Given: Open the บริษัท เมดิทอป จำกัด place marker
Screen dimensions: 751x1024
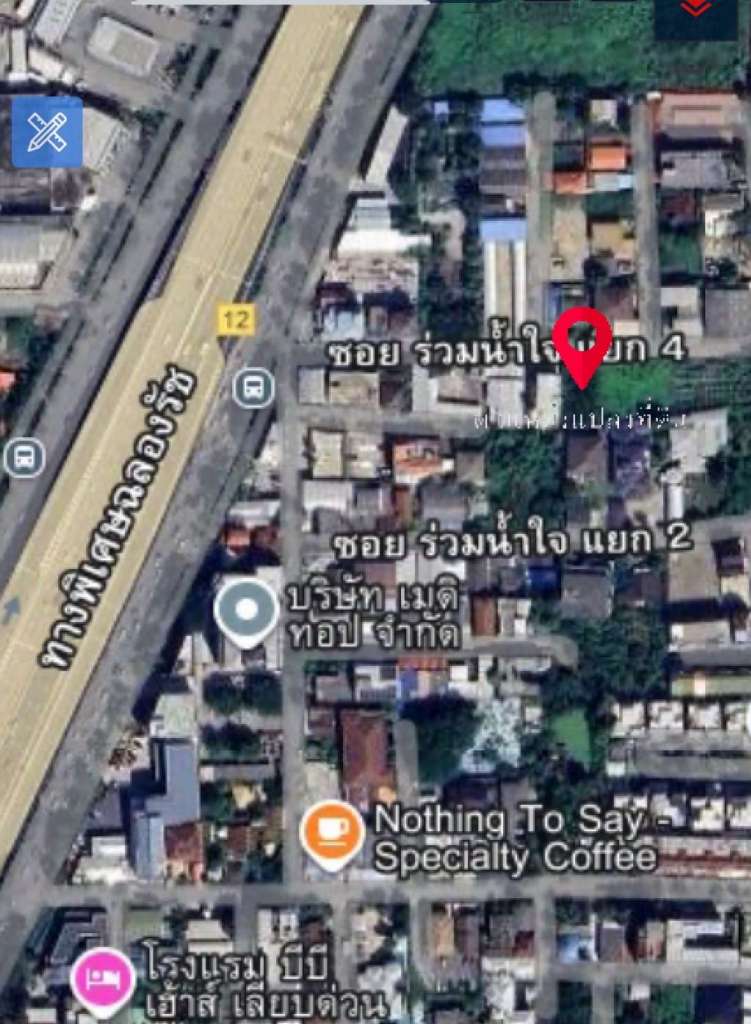Looking at the screenshot, I should click(247, 609).
